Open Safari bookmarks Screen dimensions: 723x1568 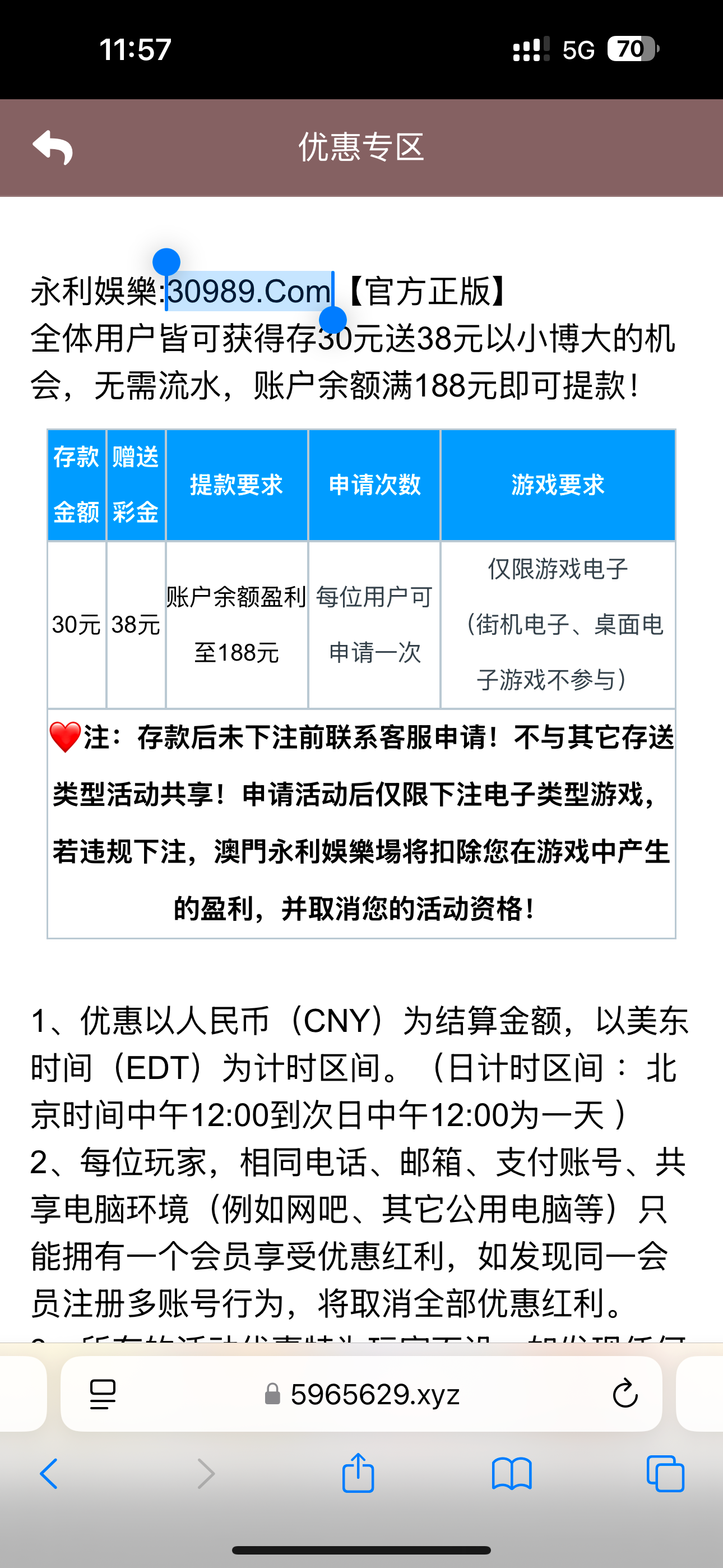coord(512,1474)
